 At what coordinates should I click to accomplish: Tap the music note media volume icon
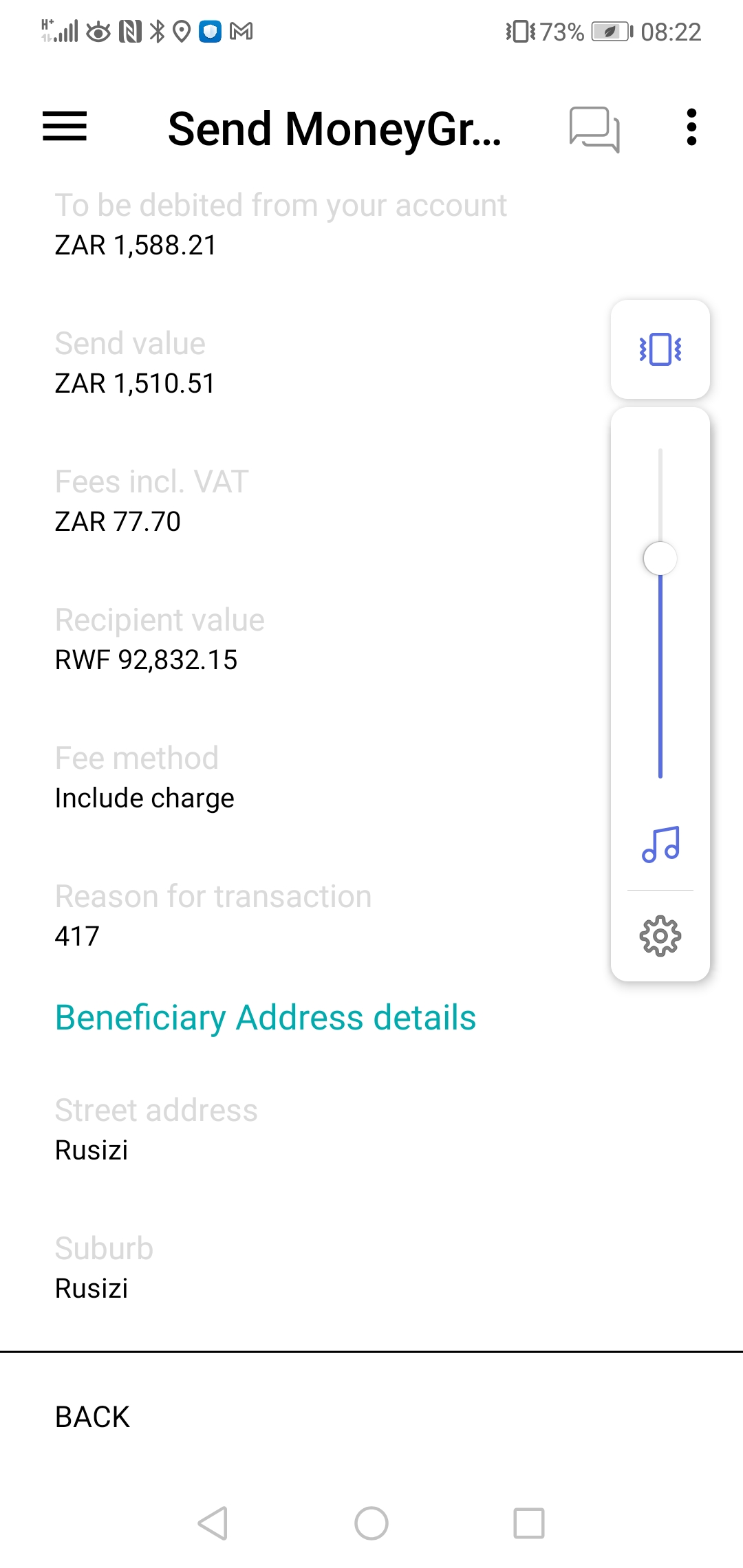click(x=660, y=845)
